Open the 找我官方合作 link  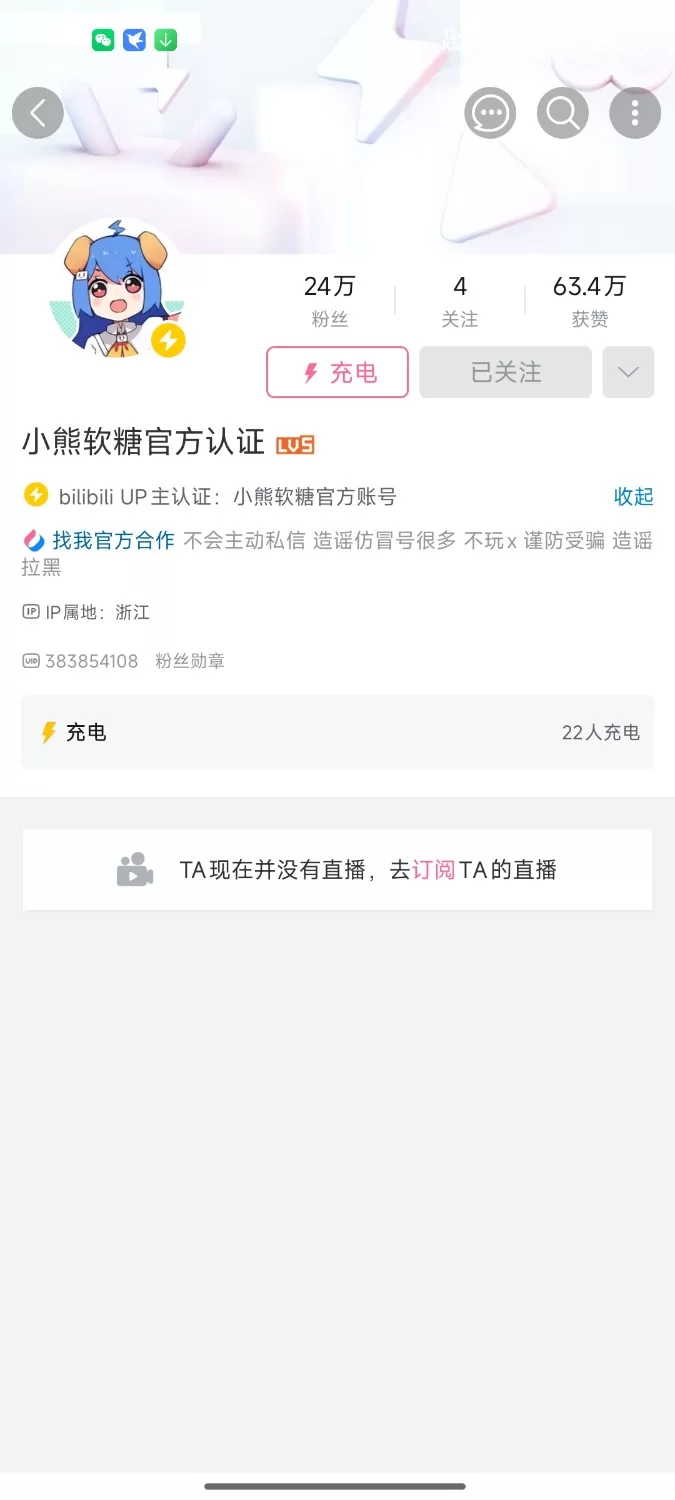pyautogui.click(x=113, y=541)
